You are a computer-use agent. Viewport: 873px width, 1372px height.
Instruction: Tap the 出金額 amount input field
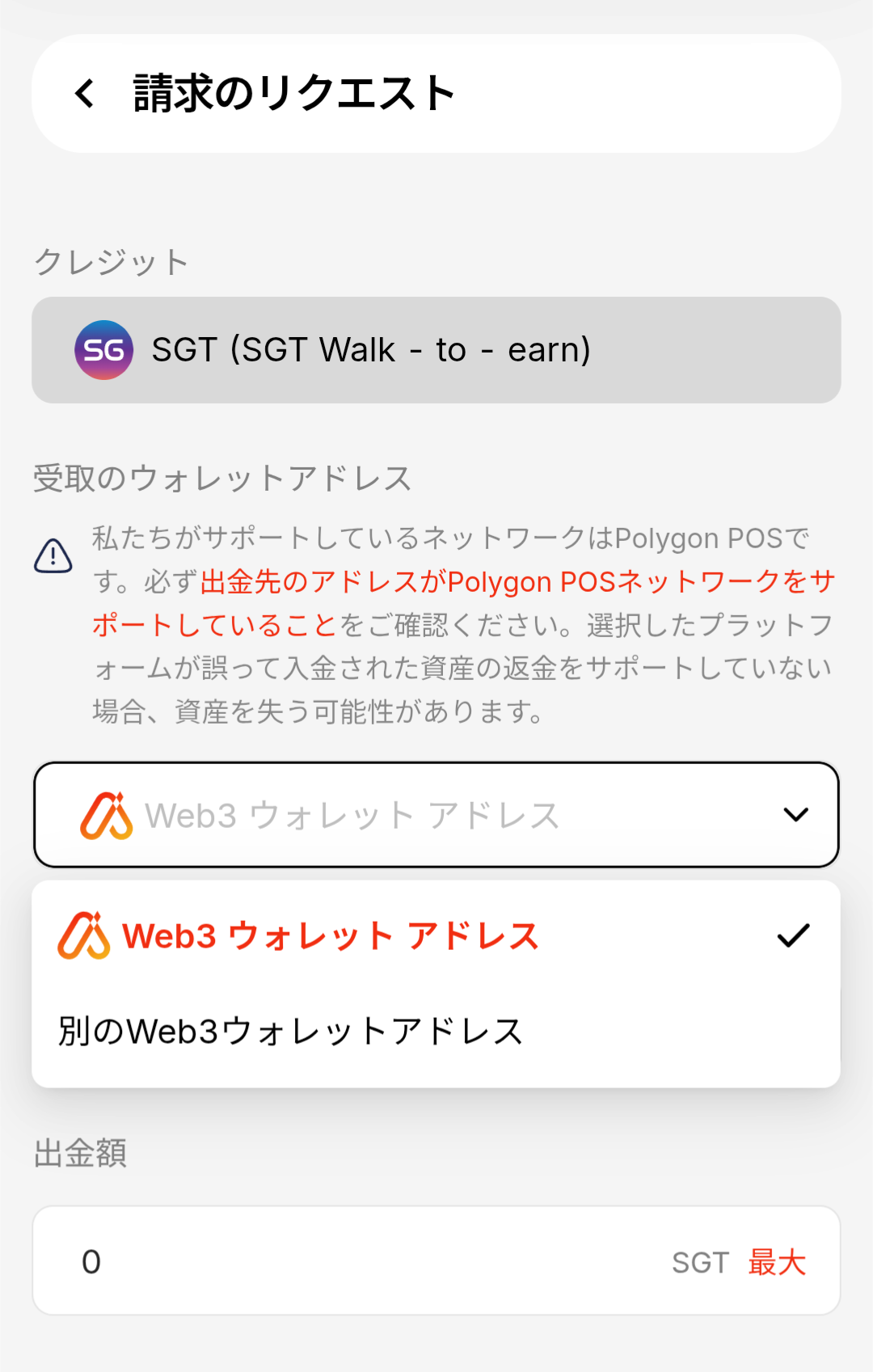[356, 1261]
